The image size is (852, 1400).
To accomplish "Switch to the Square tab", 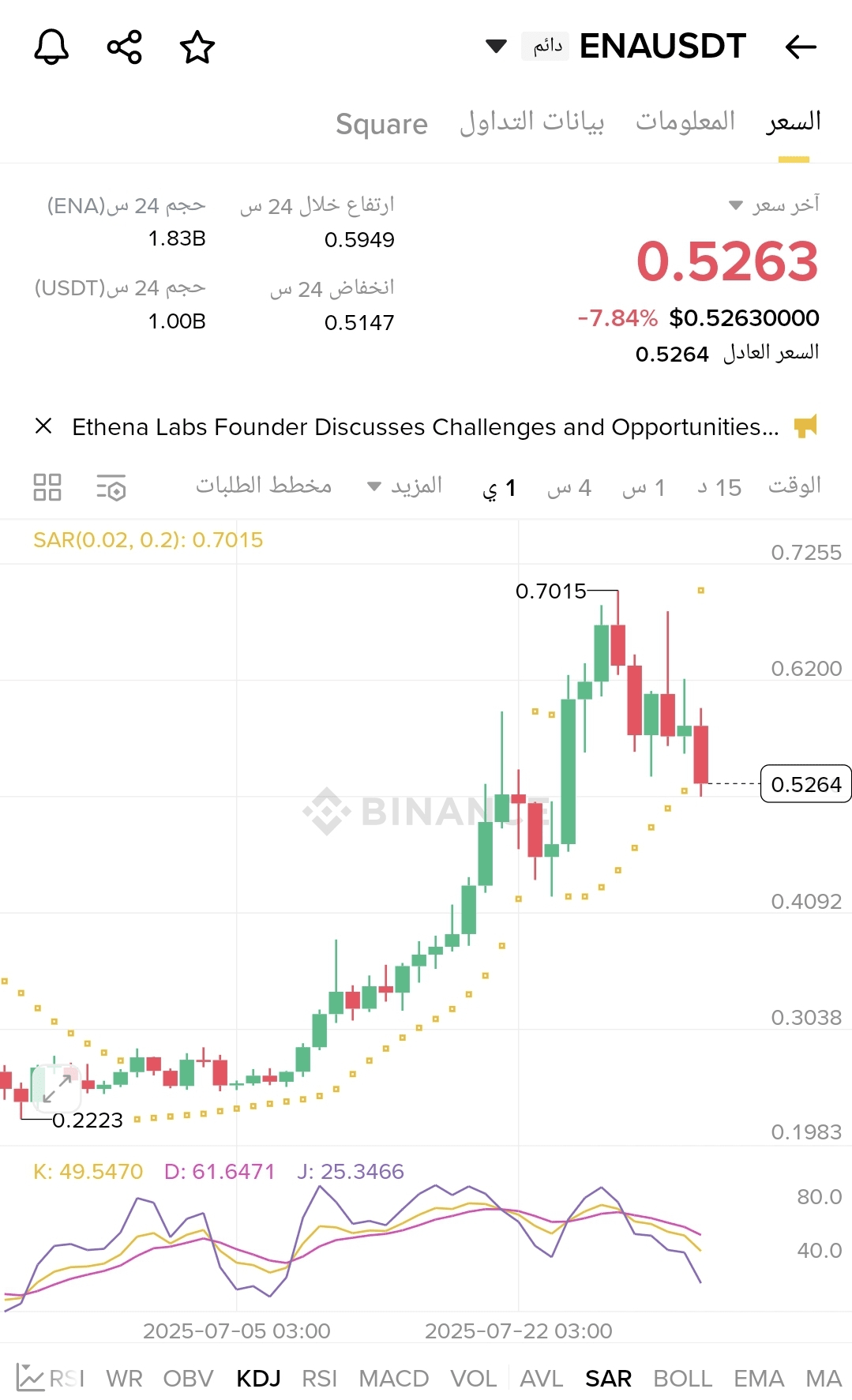I will tap(381, 124).
